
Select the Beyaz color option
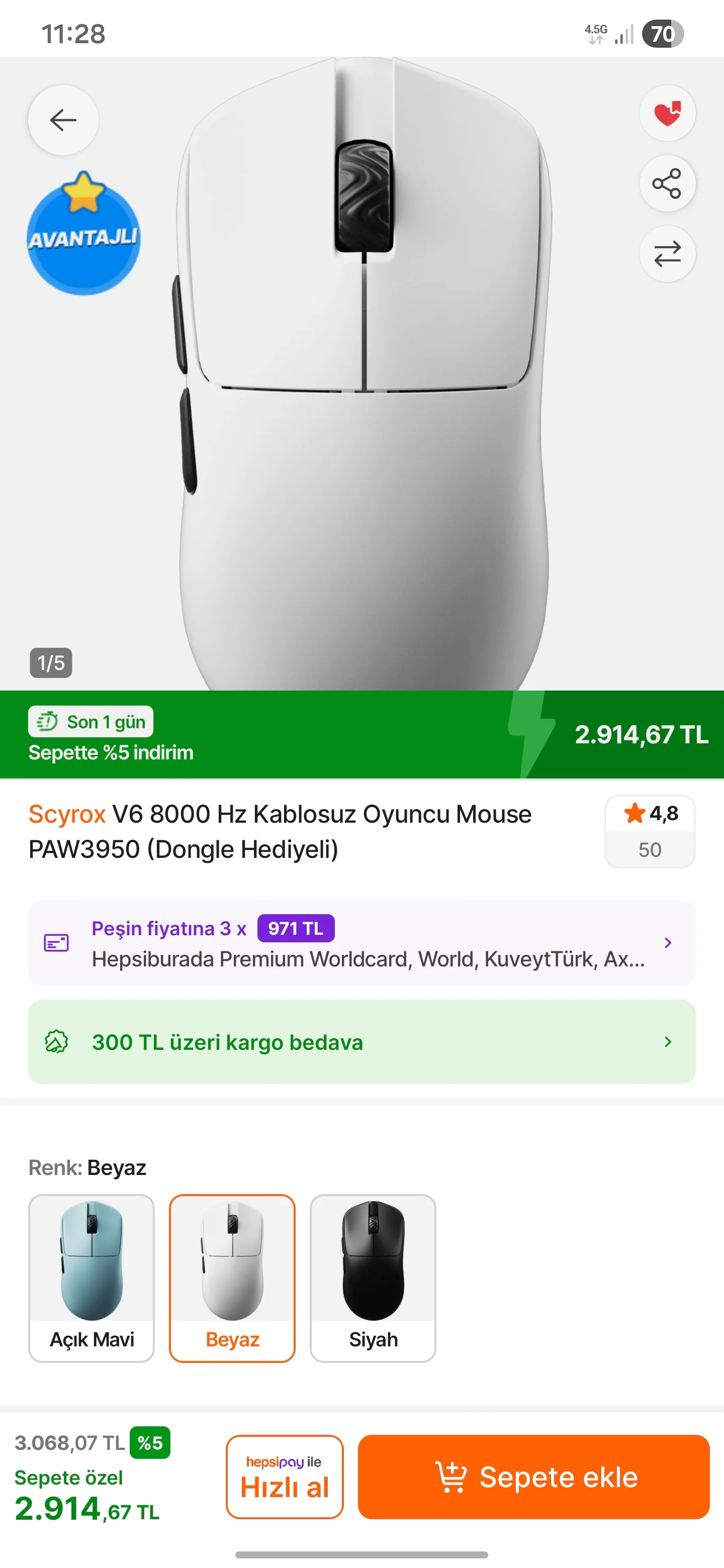[x=232, y=1277]
